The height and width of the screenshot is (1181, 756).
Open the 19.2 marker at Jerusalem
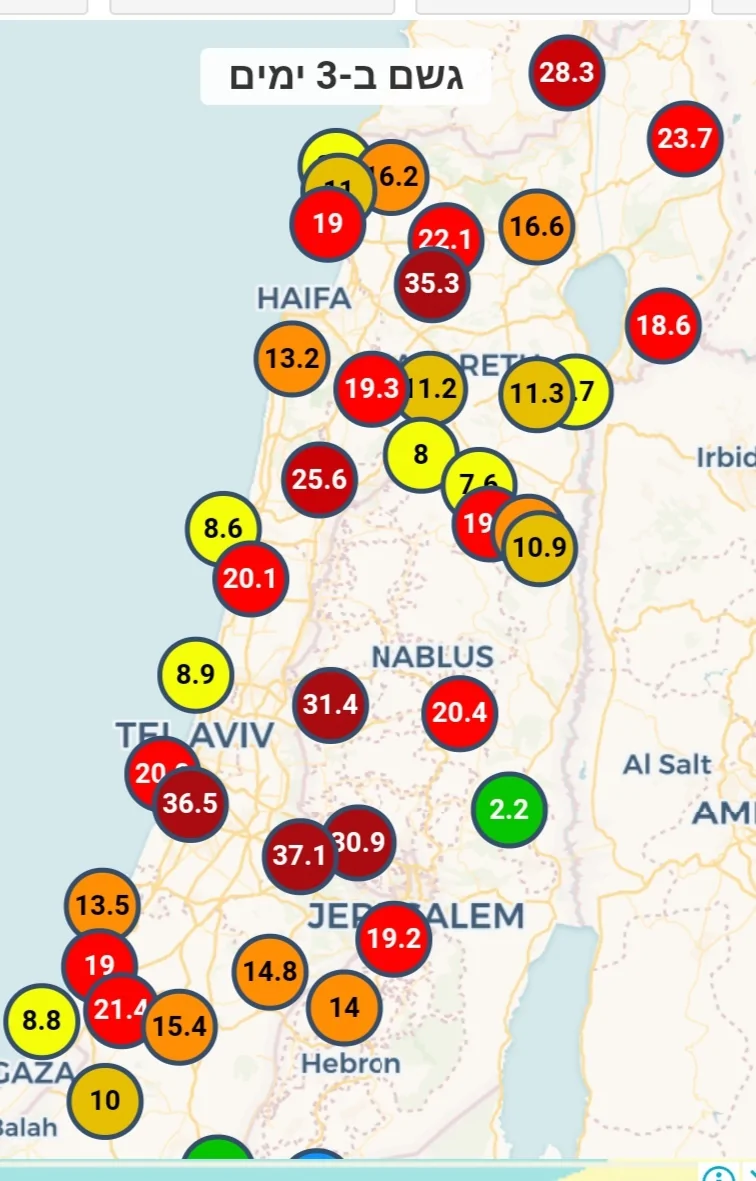(x=395, y=938)
